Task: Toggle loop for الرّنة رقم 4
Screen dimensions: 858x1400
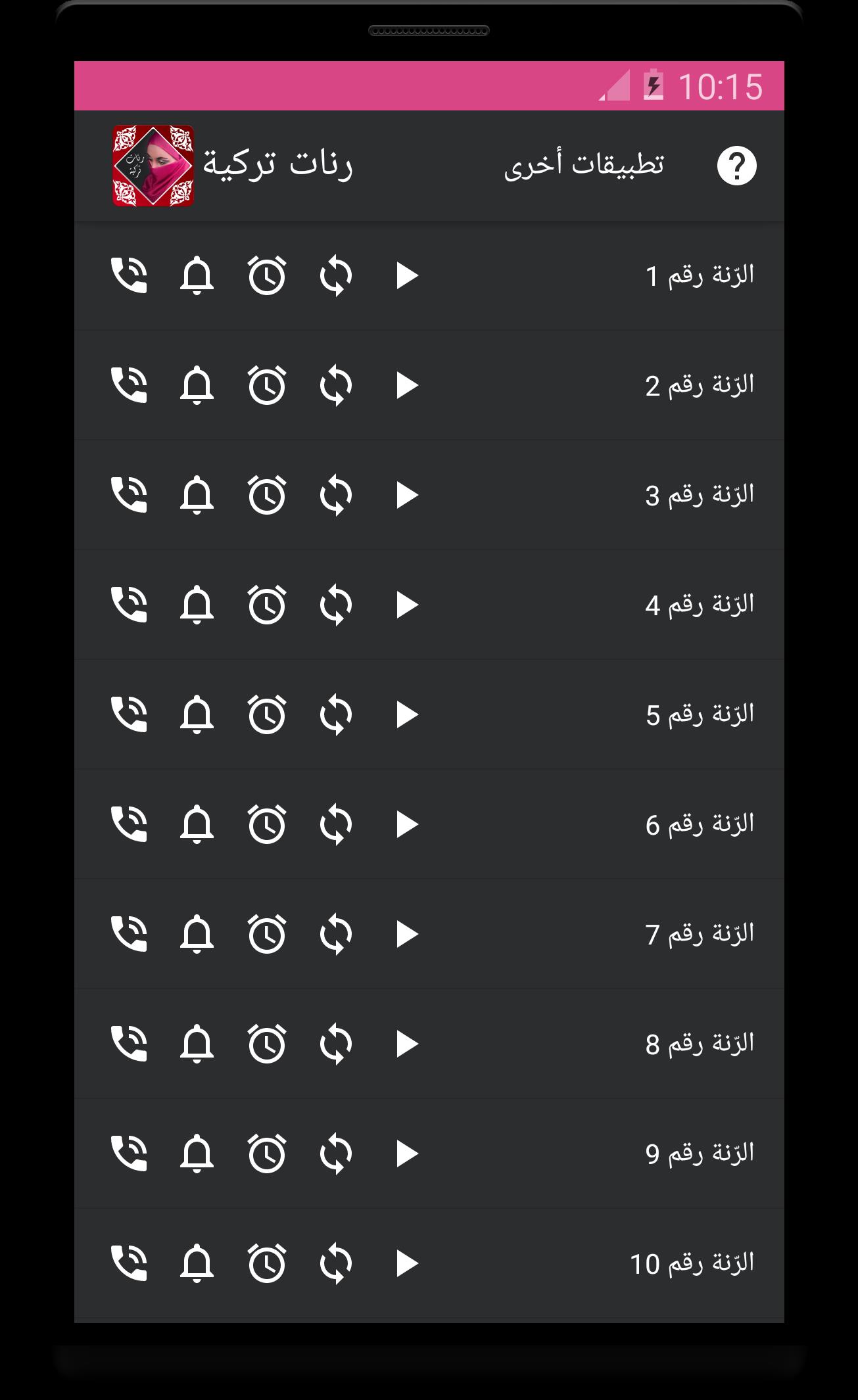Action: (x=336, y=605)
